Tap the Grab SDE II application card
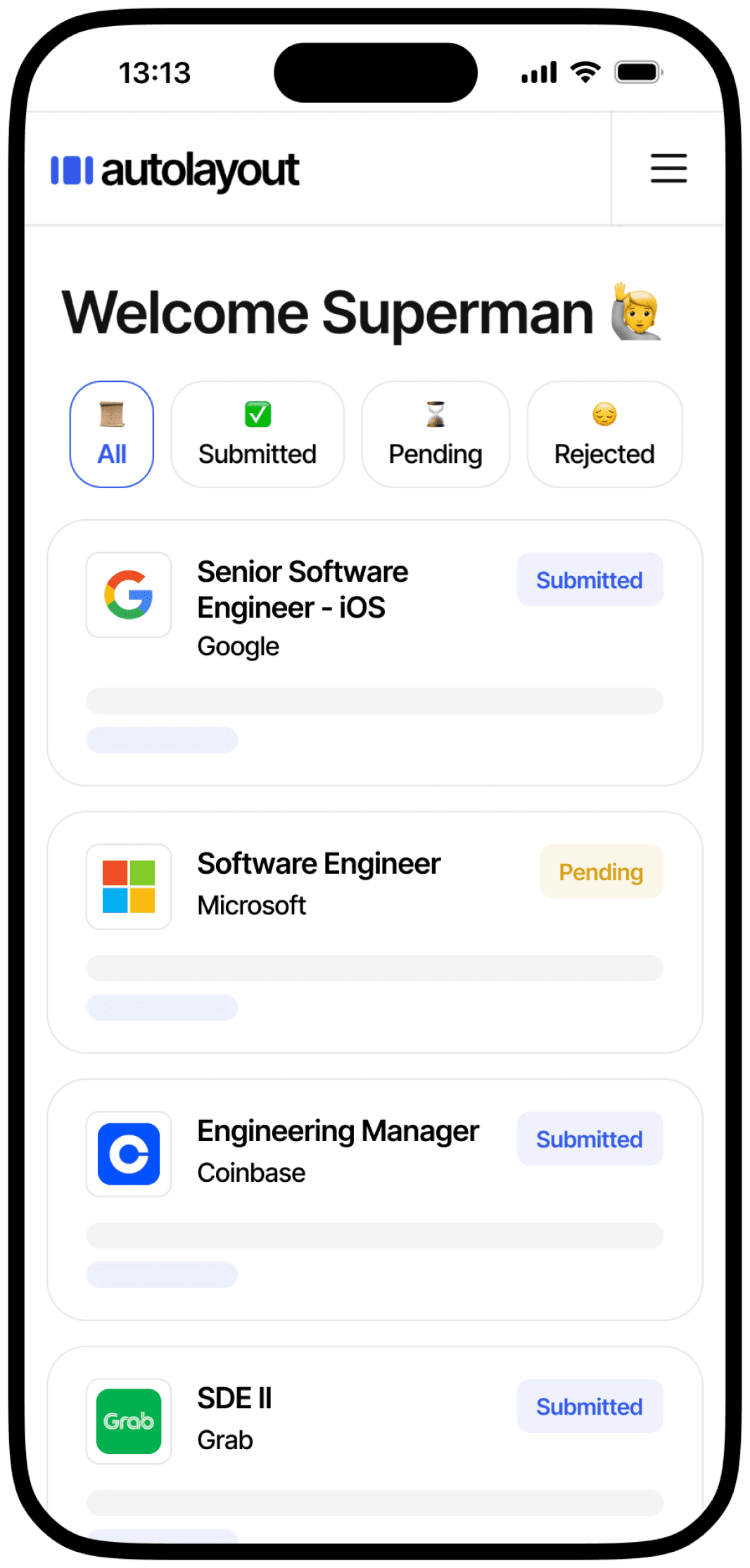750x1568 pixels. [374, 1442]
